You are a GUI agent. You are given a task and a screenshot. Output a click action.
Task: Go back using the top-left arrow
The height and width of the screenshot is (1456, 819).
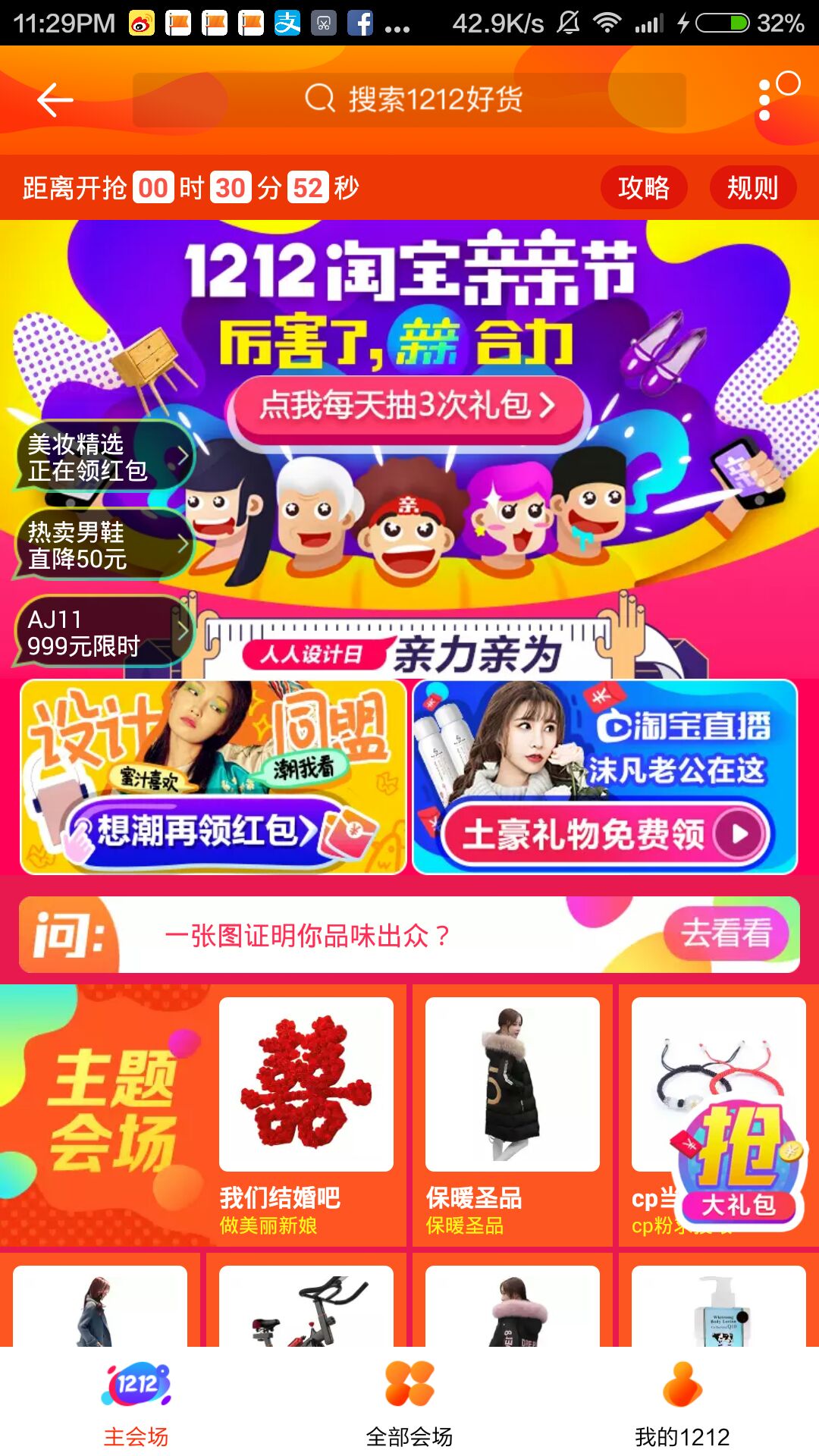(55, 100)
